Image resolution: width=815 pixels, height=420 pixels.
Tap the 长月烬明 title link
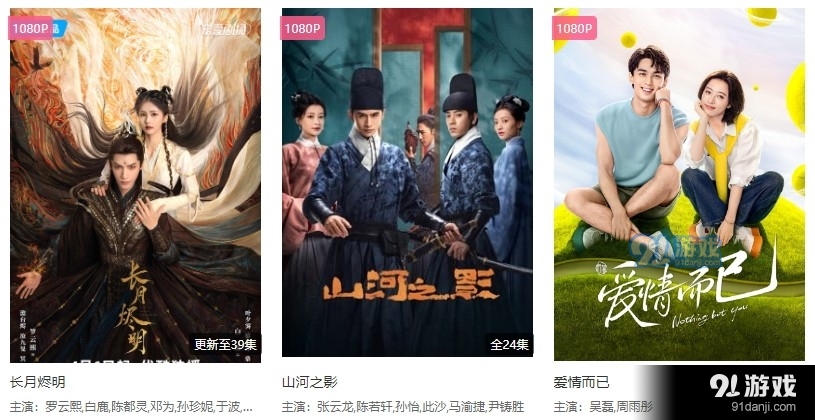[x=38, y=383]
